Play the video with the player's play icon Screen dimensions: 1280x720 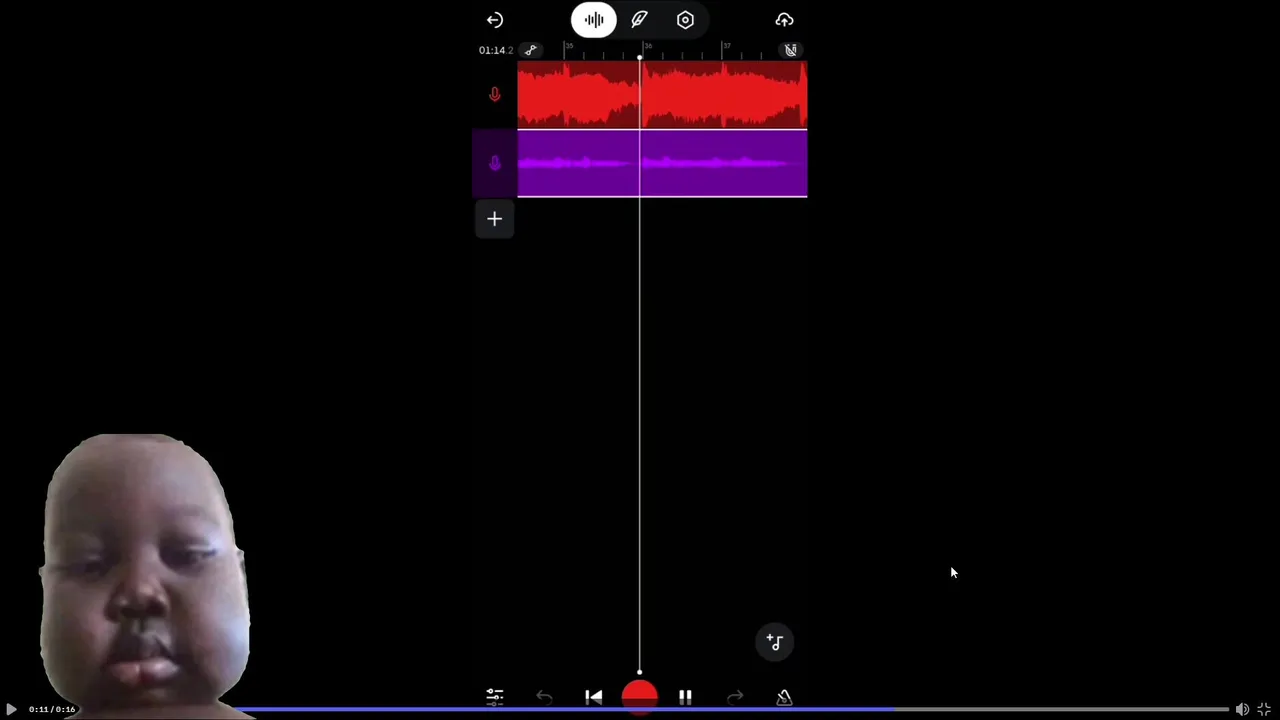(11, 709)
